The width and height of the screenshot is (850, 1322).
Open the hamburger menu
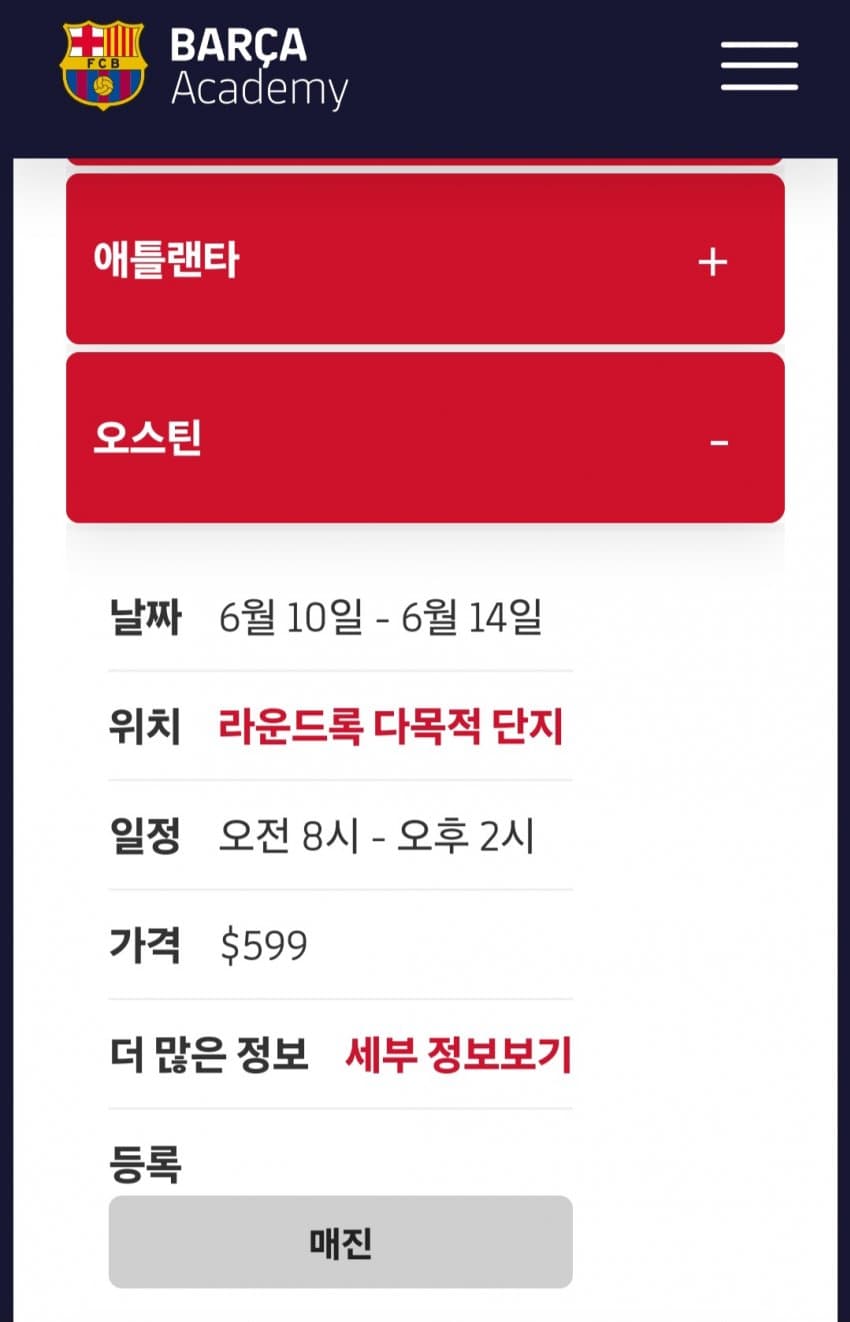759,66
